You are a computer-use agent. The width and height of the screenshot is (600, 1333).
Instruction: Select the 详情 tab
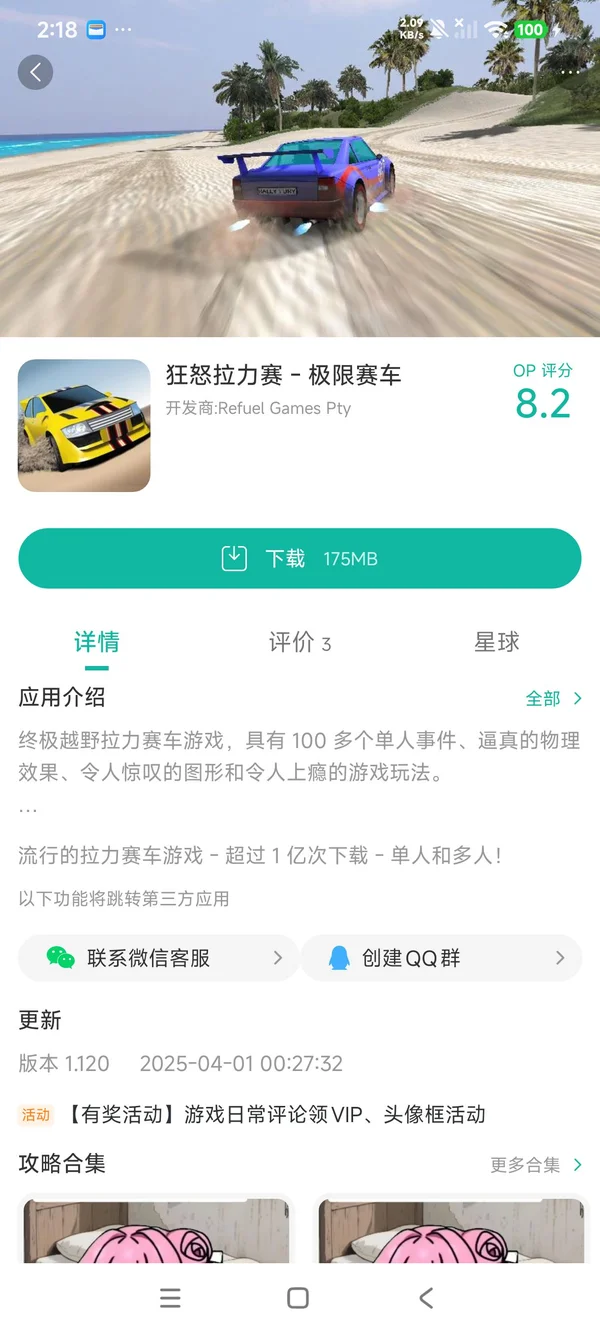click(97, 642)
